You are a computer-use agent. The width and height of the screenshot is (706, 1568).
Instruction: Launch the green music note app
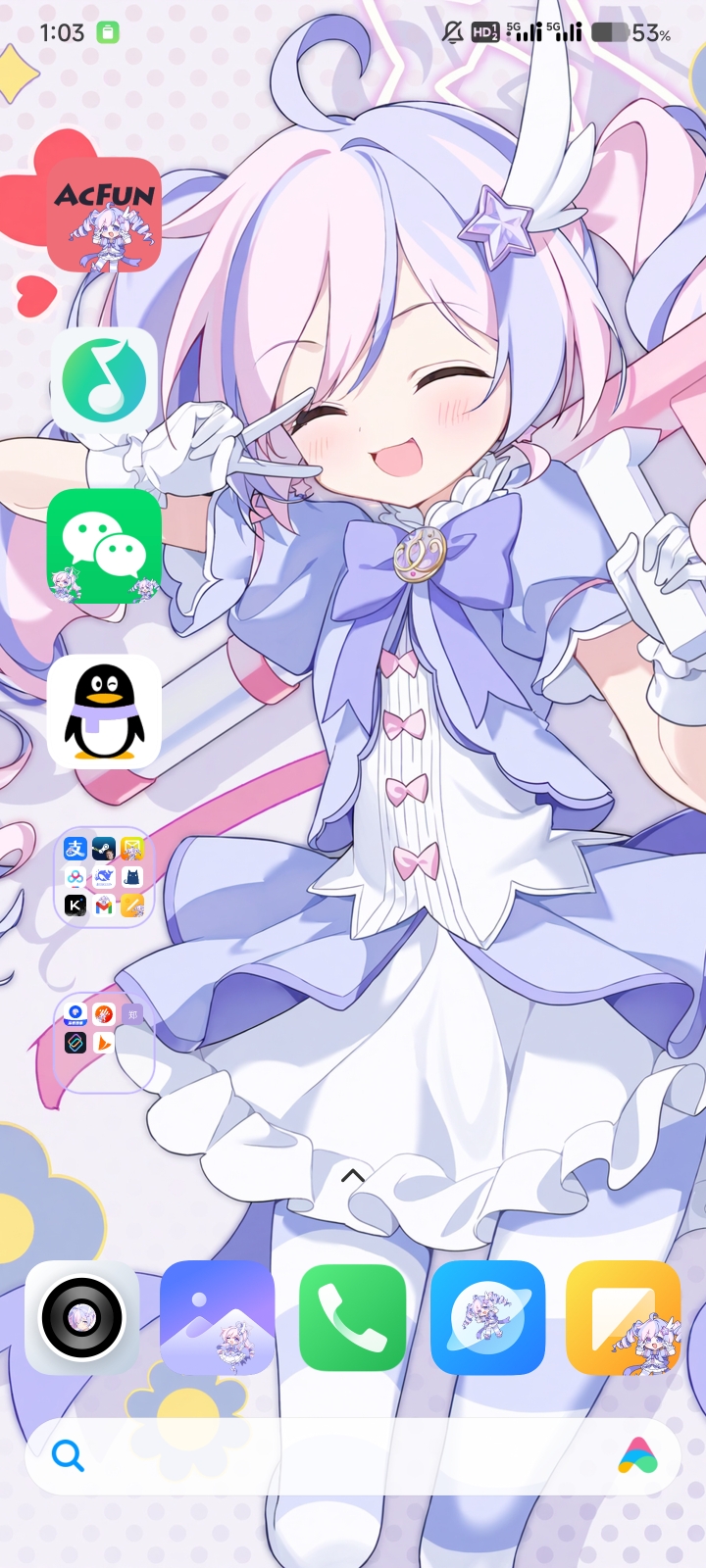[x=104, y=380]
